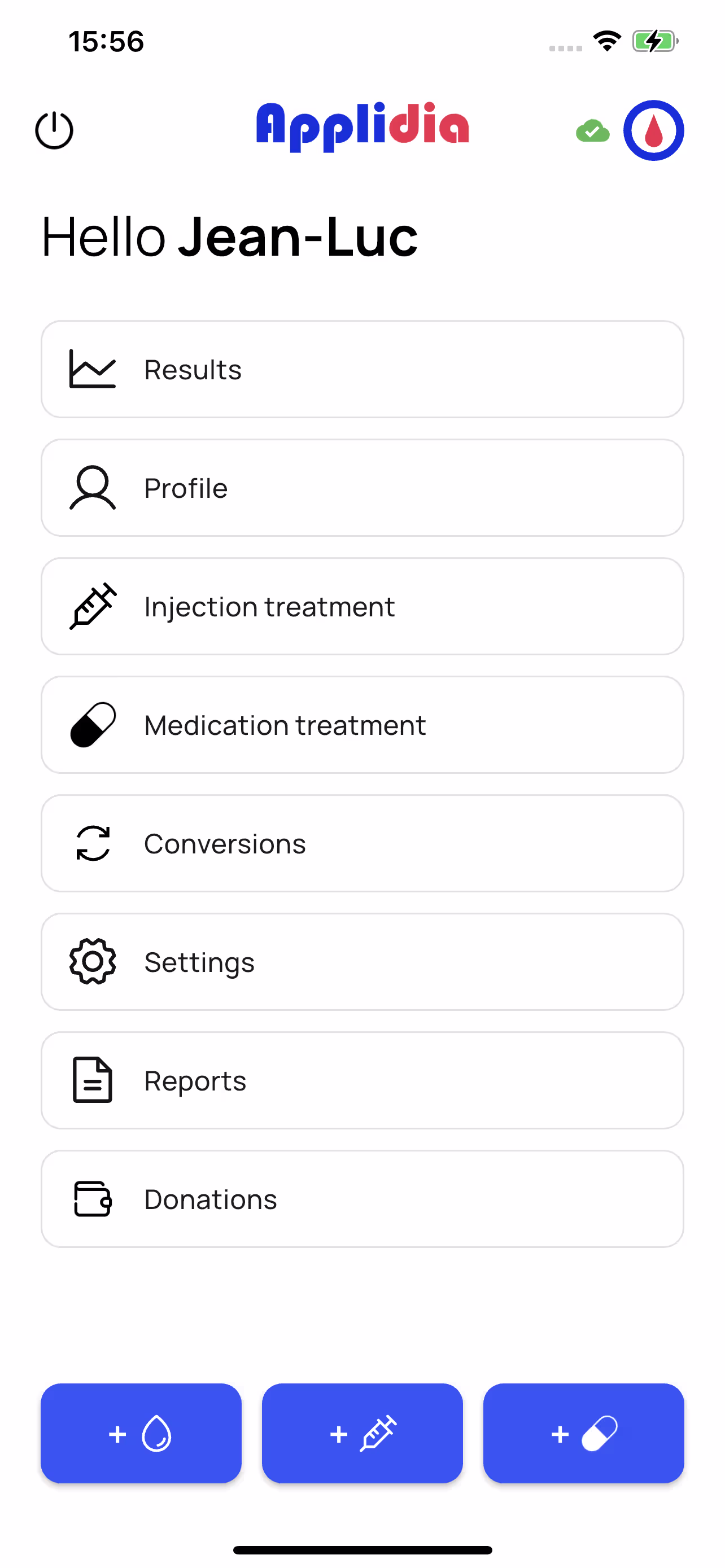Open the Results menu entry

point(362,368)
